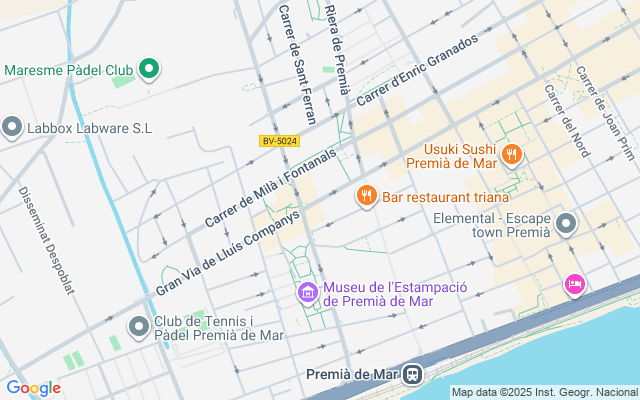This screenshot has height=400, width=640.
Task: Open the Museu de l'Estampació marker
Action: [308, 293]
